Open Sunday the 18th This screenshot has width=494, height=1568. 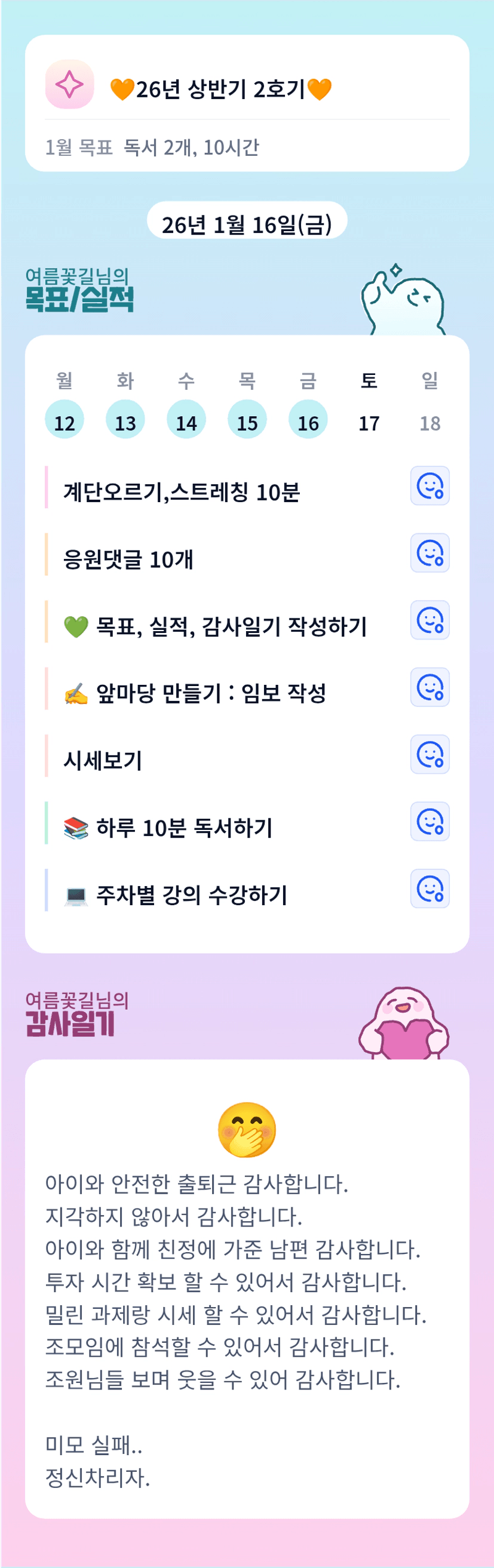pos(430,422)
